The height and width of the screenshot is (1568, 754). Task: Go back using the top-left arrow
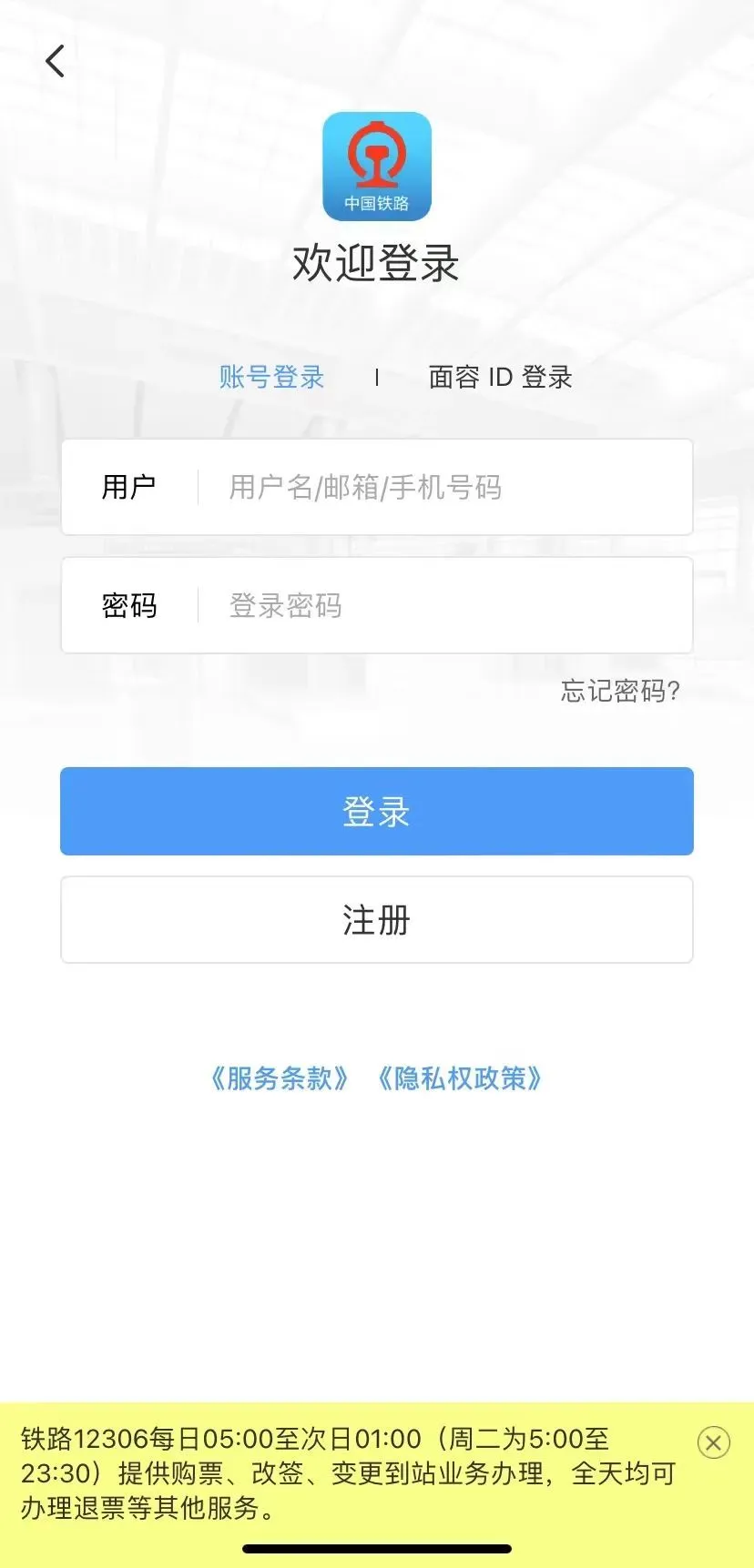point(56,62)
